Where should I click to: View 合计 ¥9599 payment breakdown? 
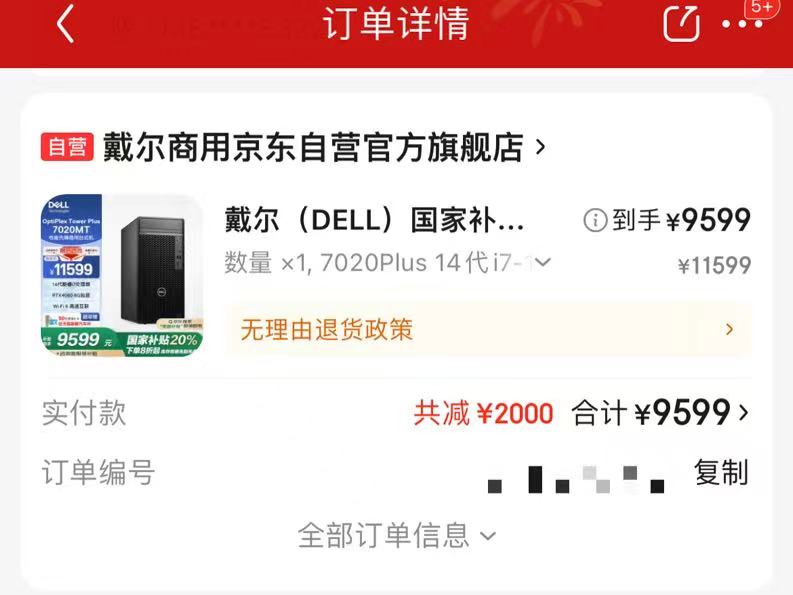pos(660,412)
